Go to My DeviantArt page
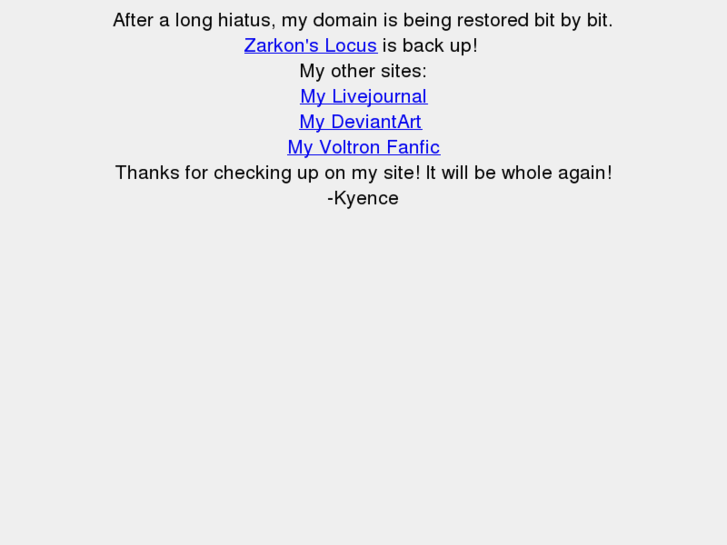This screenshot has width=727, height=545. [x=360, y=122]
